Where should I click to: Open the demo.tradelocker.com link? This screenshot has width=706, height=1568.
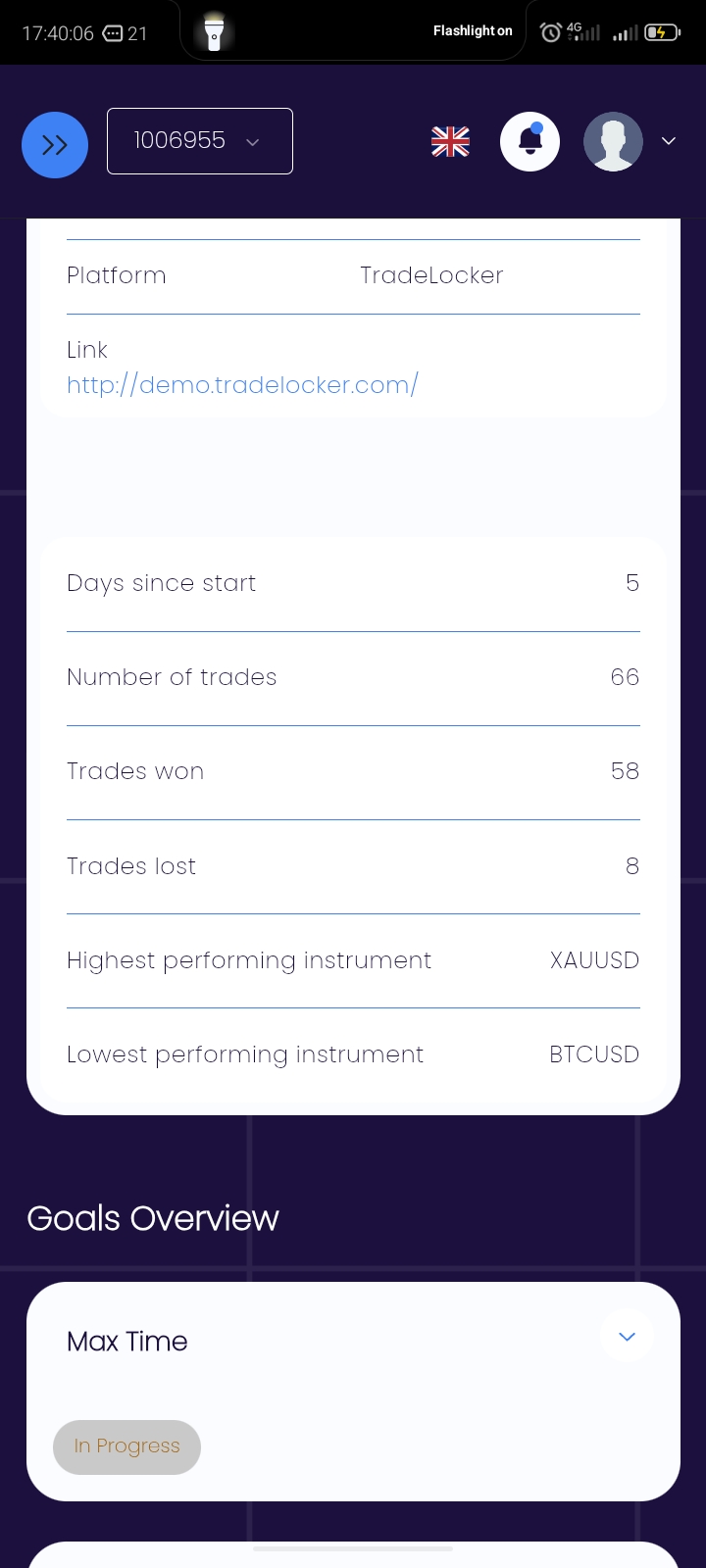[242, 385]
